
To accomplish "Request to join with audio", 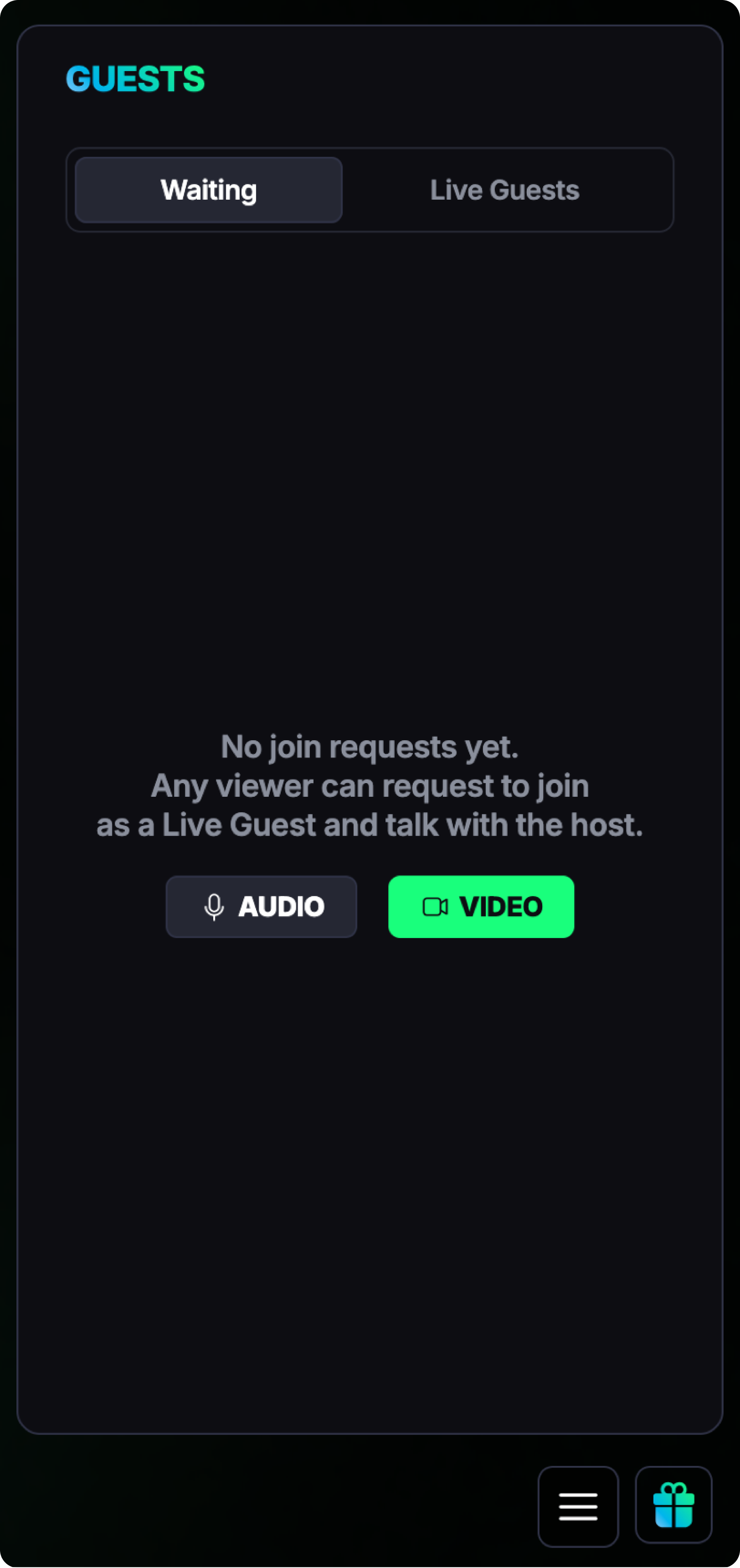I will [261, 906].
